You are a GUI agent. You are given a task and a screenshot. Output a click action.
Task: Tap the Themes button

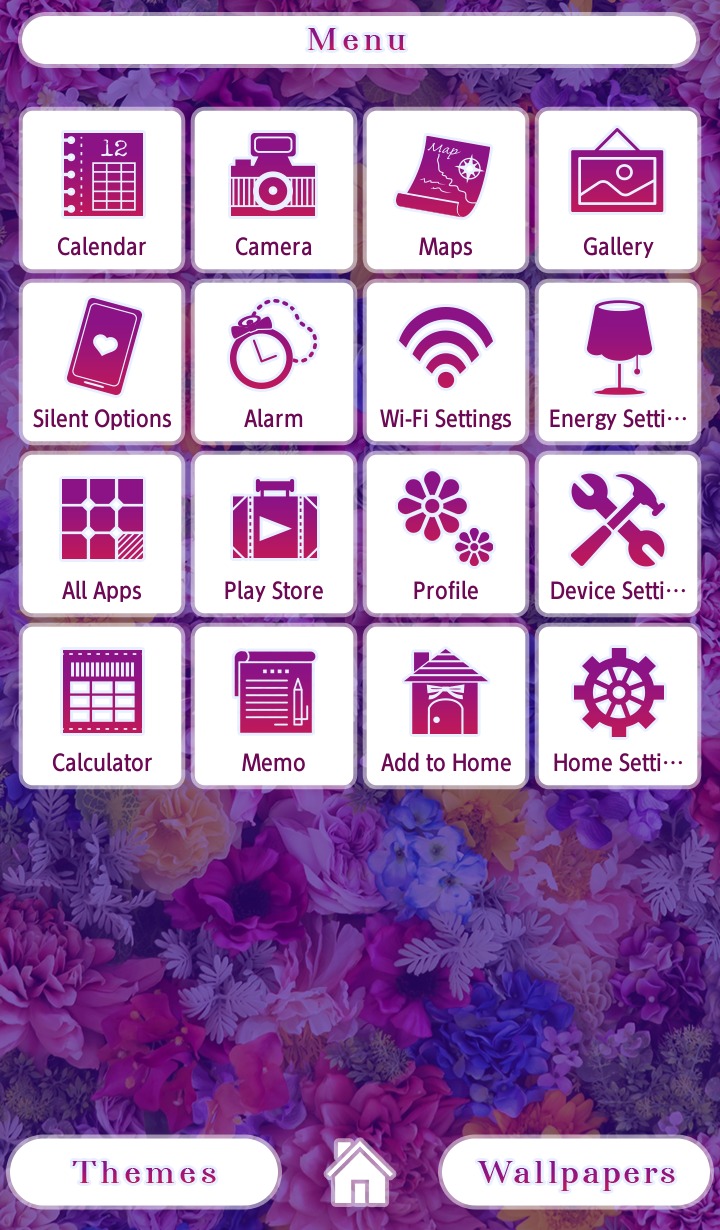click(x=145, y=1172)
